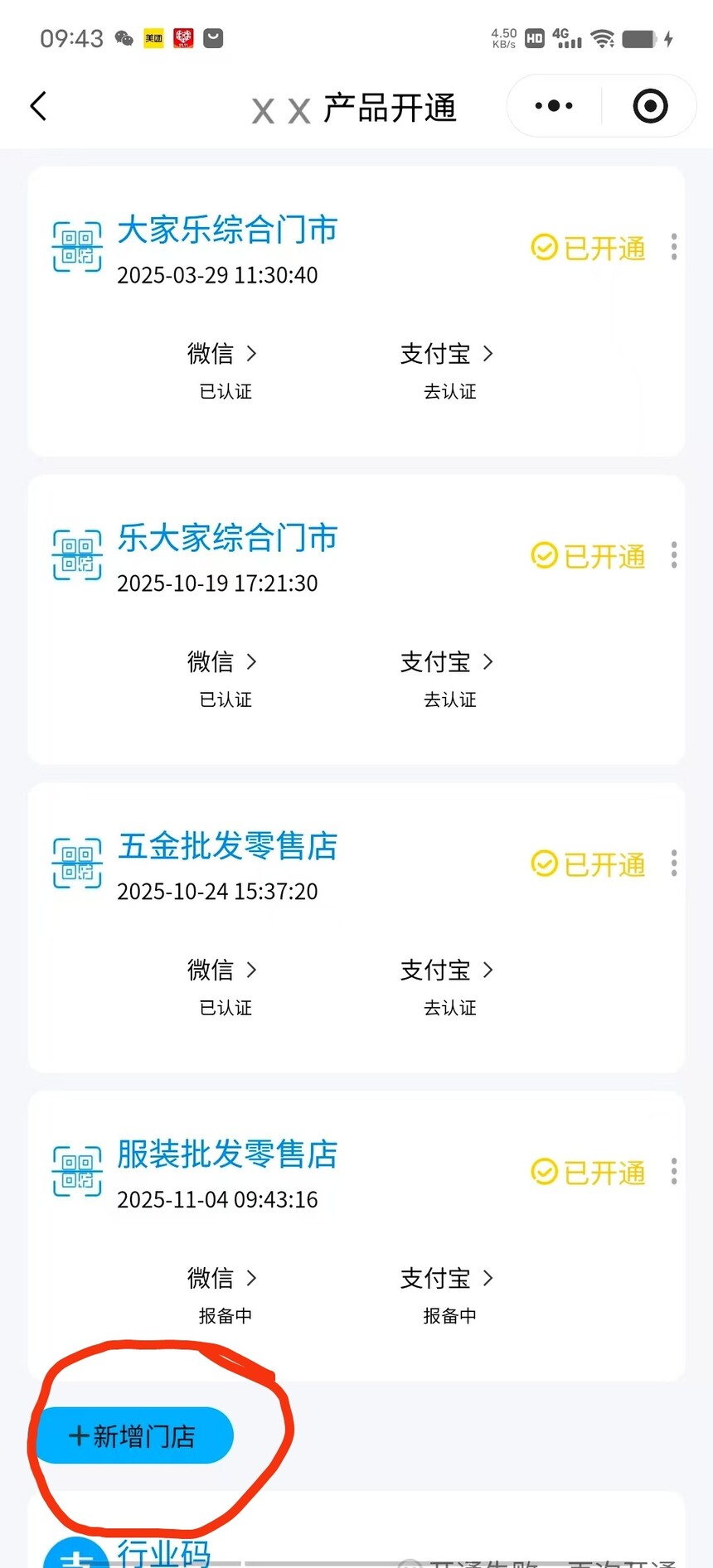Open 支付宝 certification for 五金批发零售店
This screenshot has width=713, height=1568.
(x=447, y=970)
